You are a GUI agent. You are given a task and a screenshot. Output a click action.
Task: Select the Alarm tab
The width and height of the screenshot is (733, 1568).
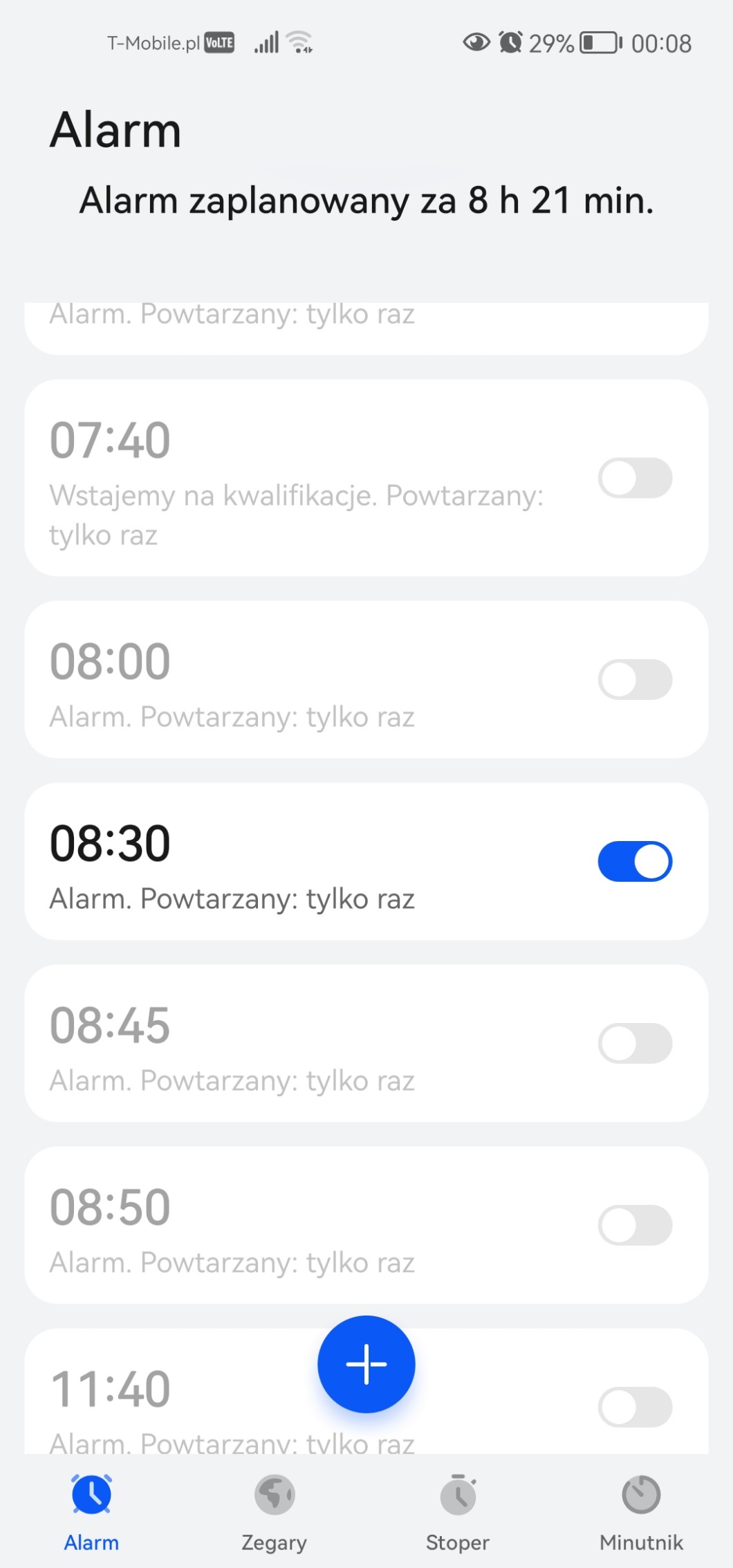pos(91,1513)
